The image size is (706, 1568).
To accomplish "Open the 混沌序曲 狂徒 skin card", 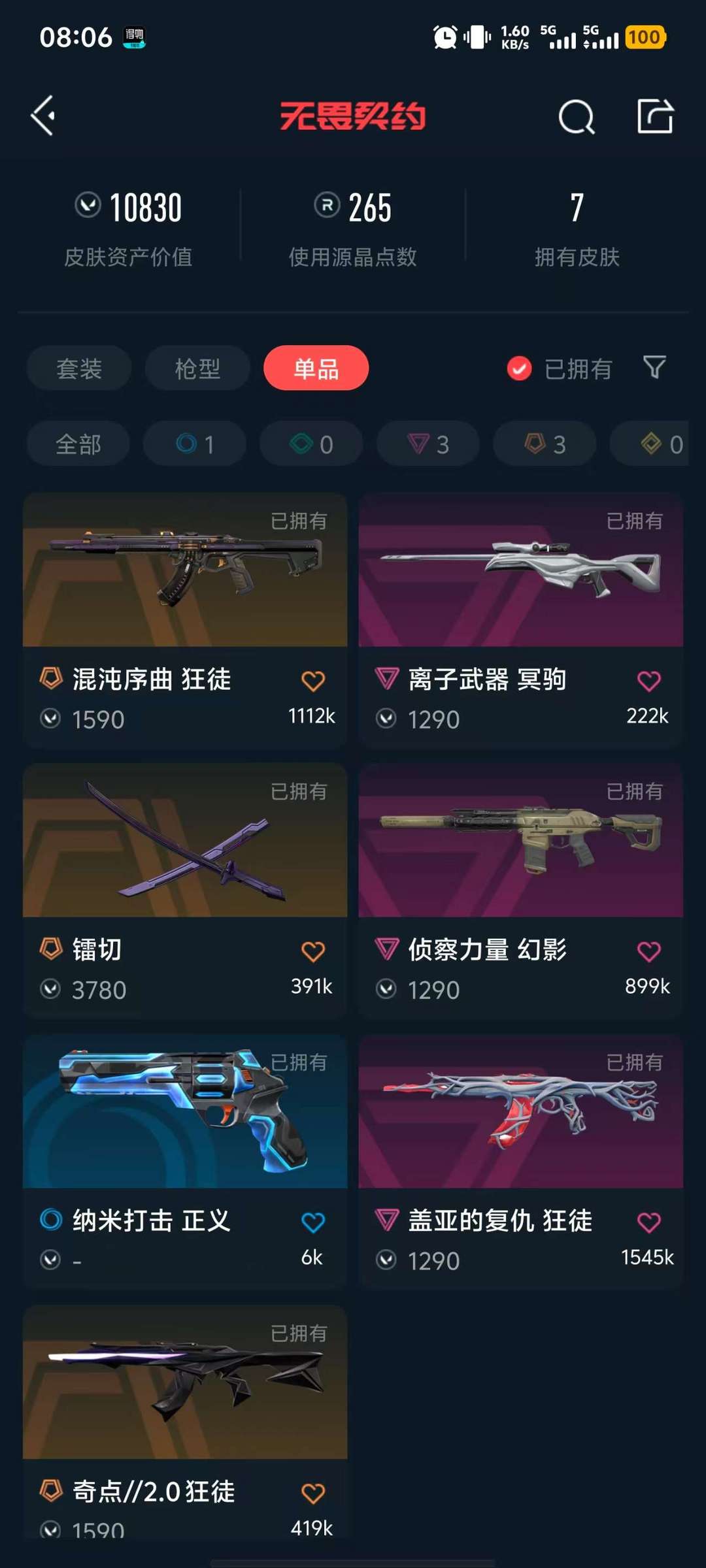I will (x=185, y=620).
